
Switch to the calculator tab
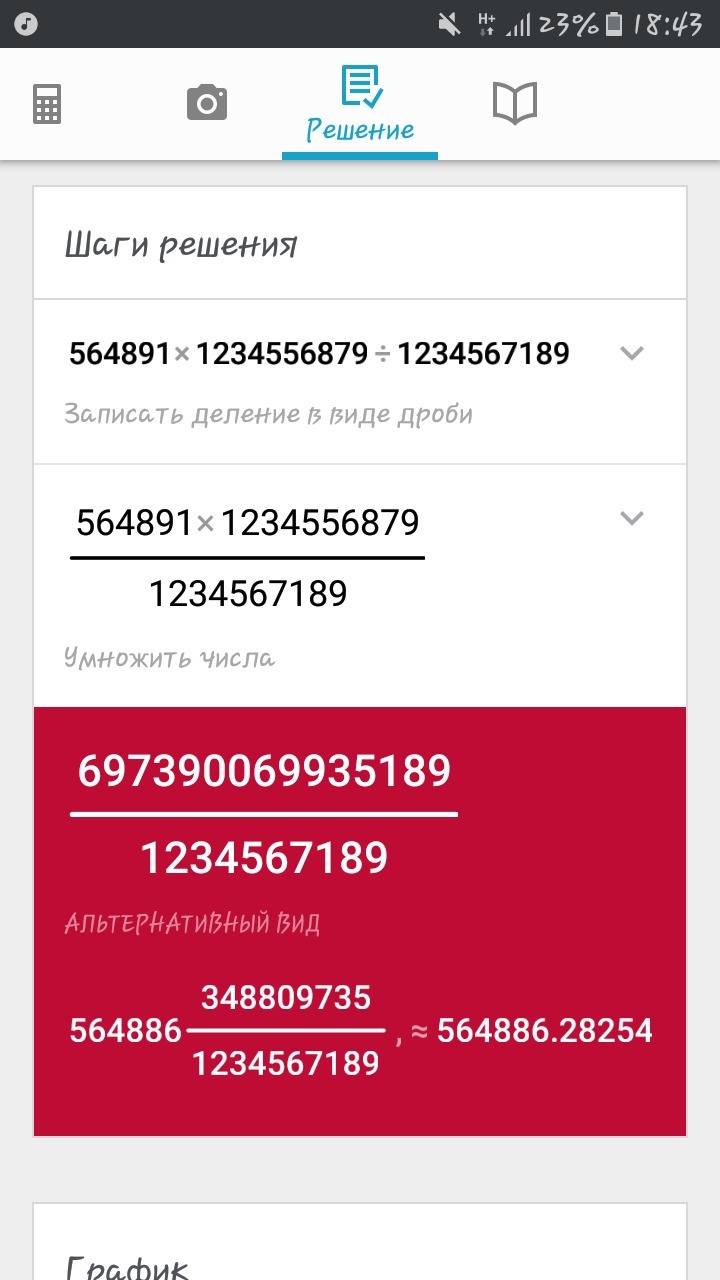tap(47, 104)
